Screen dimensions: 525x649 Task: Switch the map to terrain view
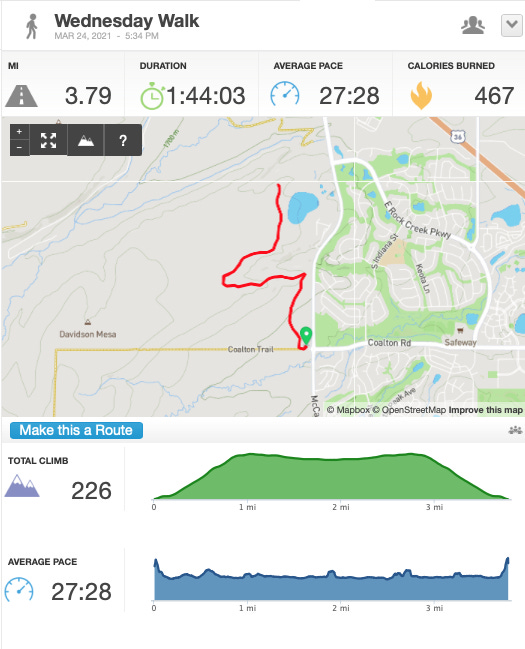(x=86, y=140)
